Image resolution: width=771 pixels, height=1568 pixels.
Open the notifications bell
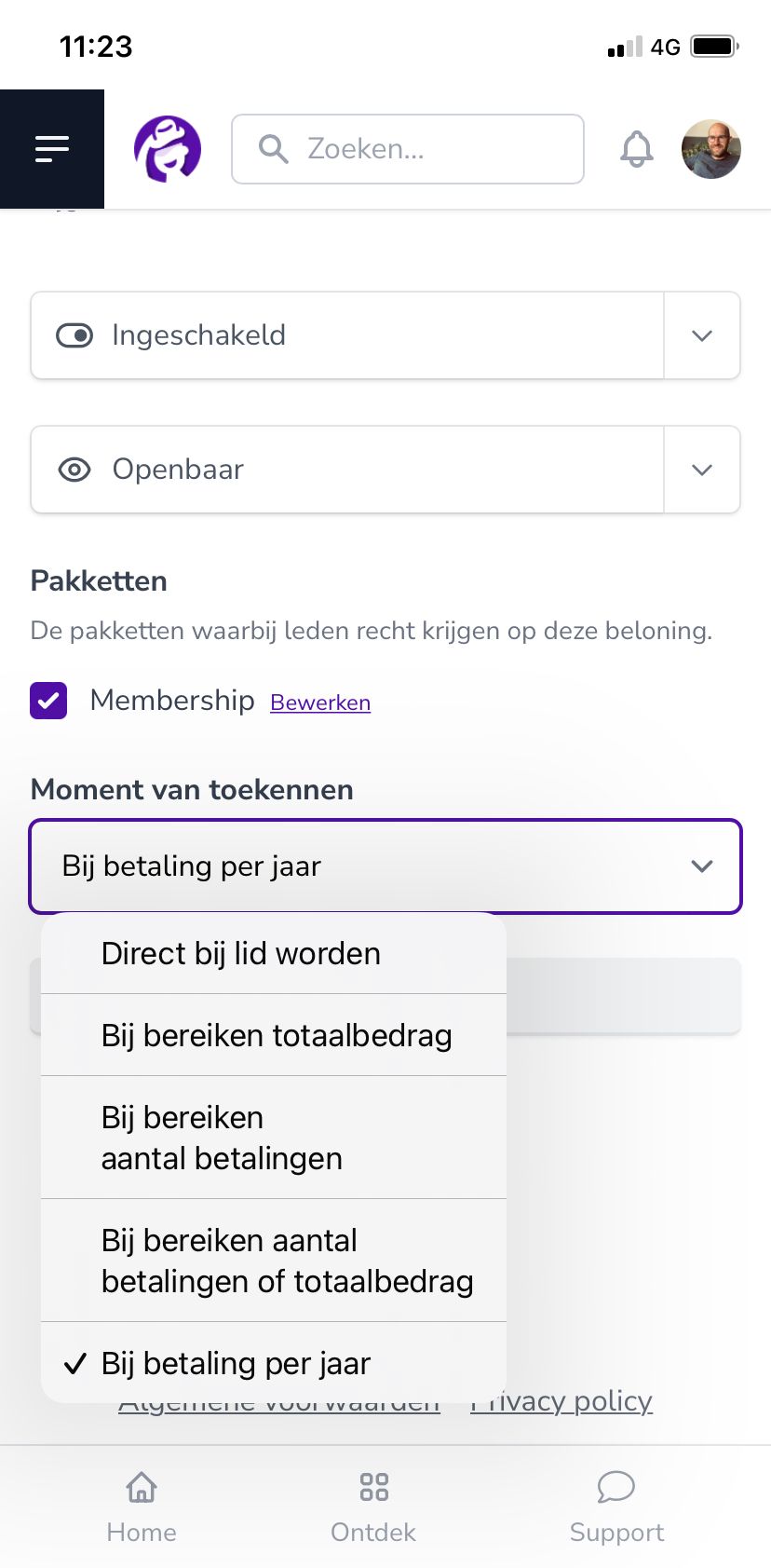click(637, 149)
